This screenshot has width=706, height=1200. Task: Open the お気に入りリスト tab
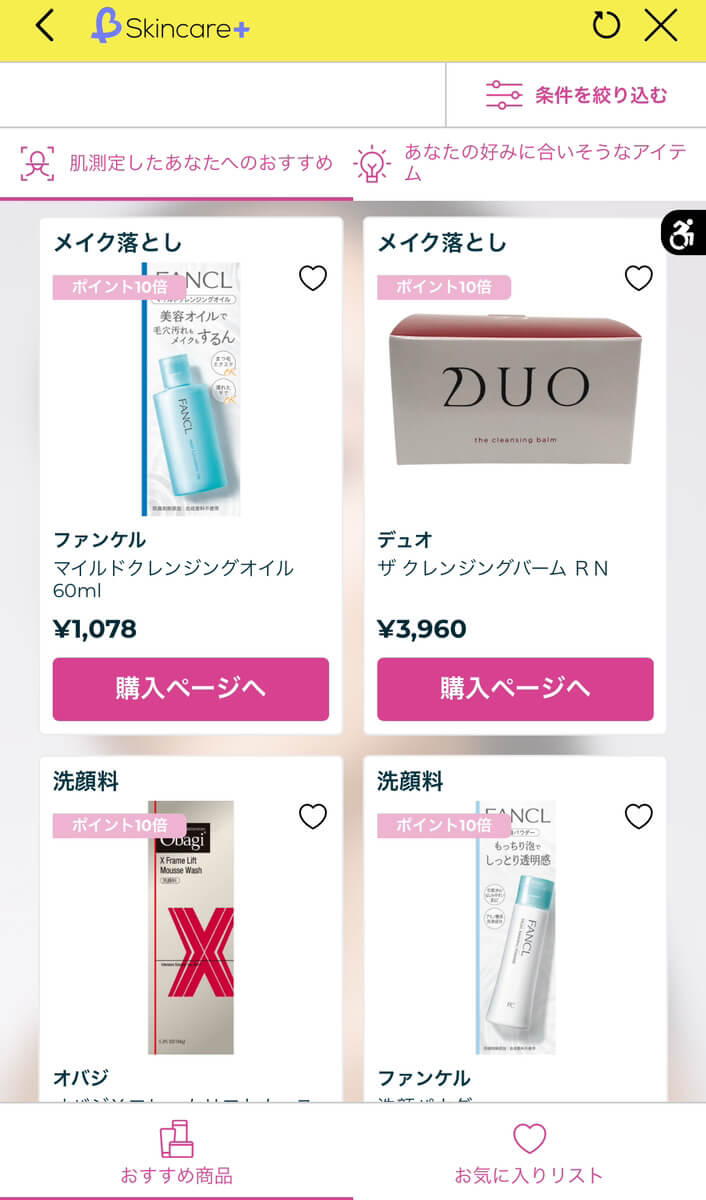(529, 1152)
